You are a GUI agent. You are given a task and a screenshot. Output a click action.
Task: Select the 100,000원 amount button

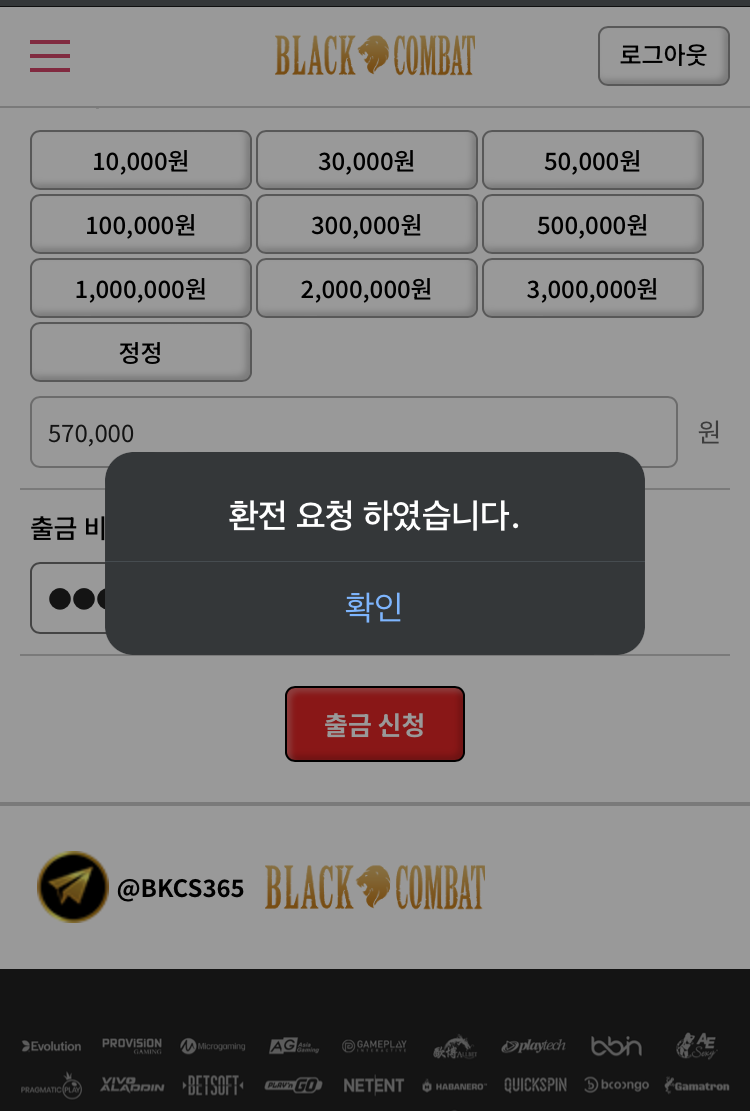(x=140, y=224)
